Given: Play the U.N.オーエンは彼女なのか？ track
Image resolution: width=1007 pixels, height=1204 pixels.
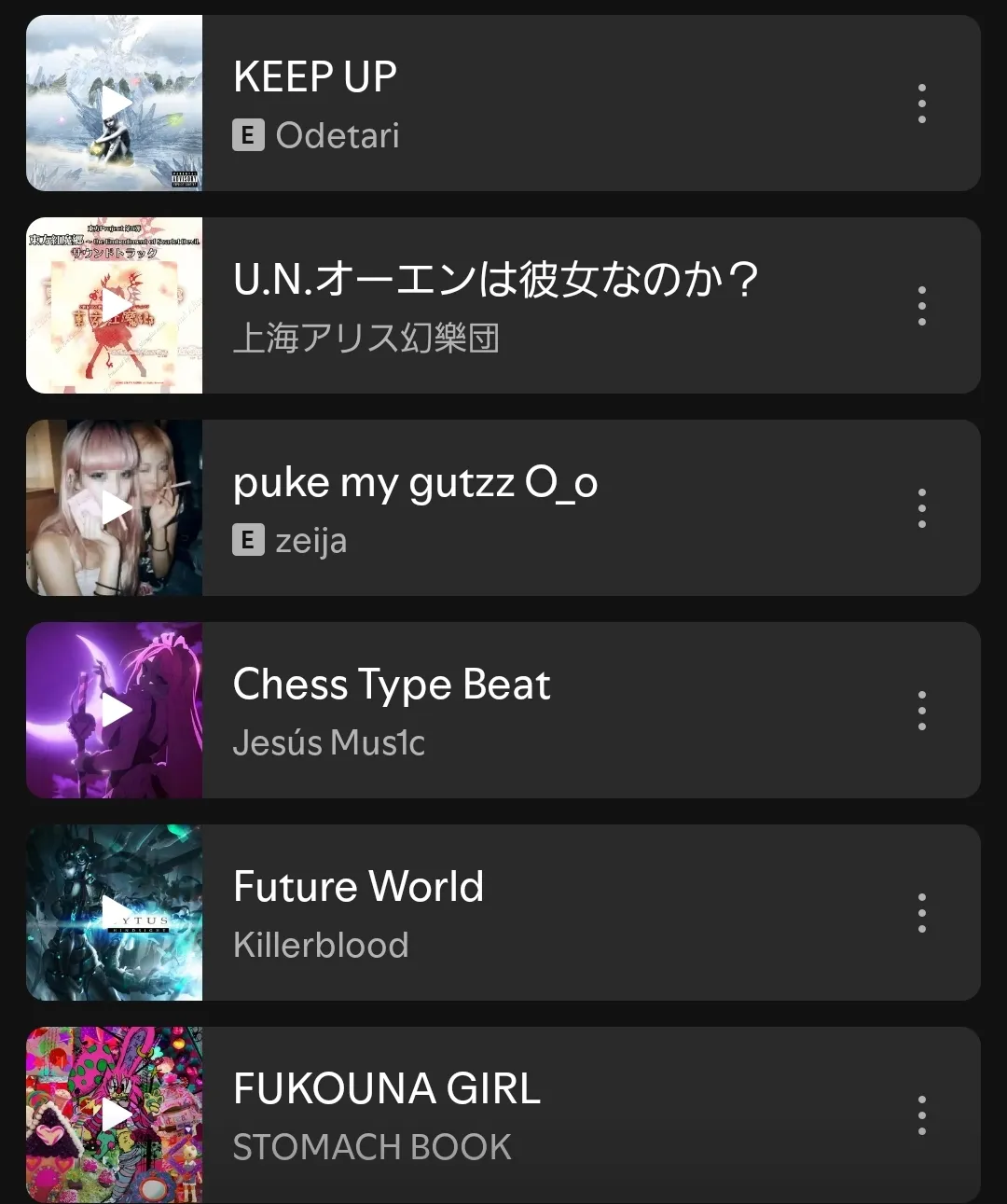Looking at the screenshot, I should tap(115, 306).
